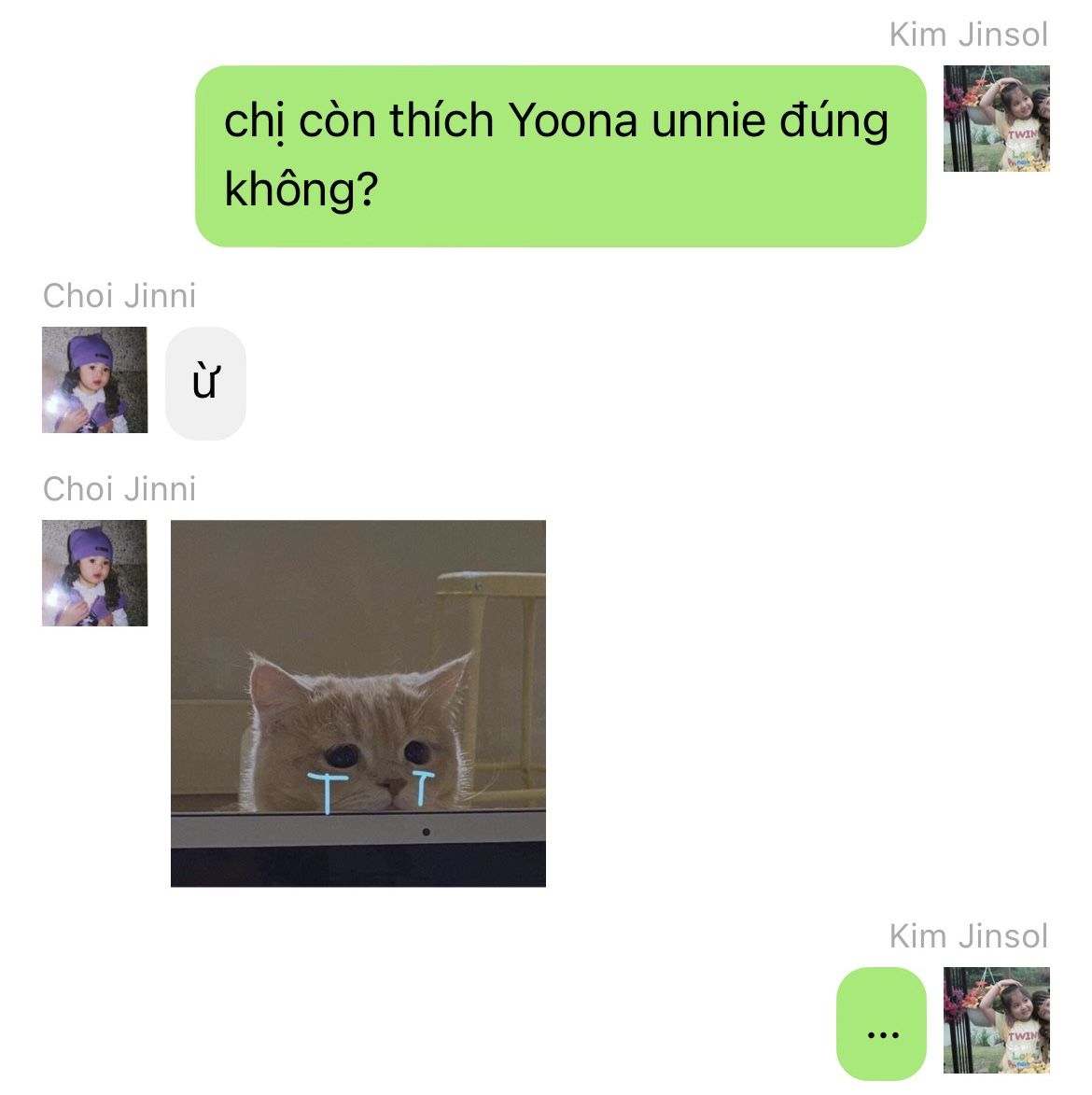Open Kim Jinsol's avatar beside the Yoona question
This screenshot has width=1092, height=1095.
(x=996, y=119)
